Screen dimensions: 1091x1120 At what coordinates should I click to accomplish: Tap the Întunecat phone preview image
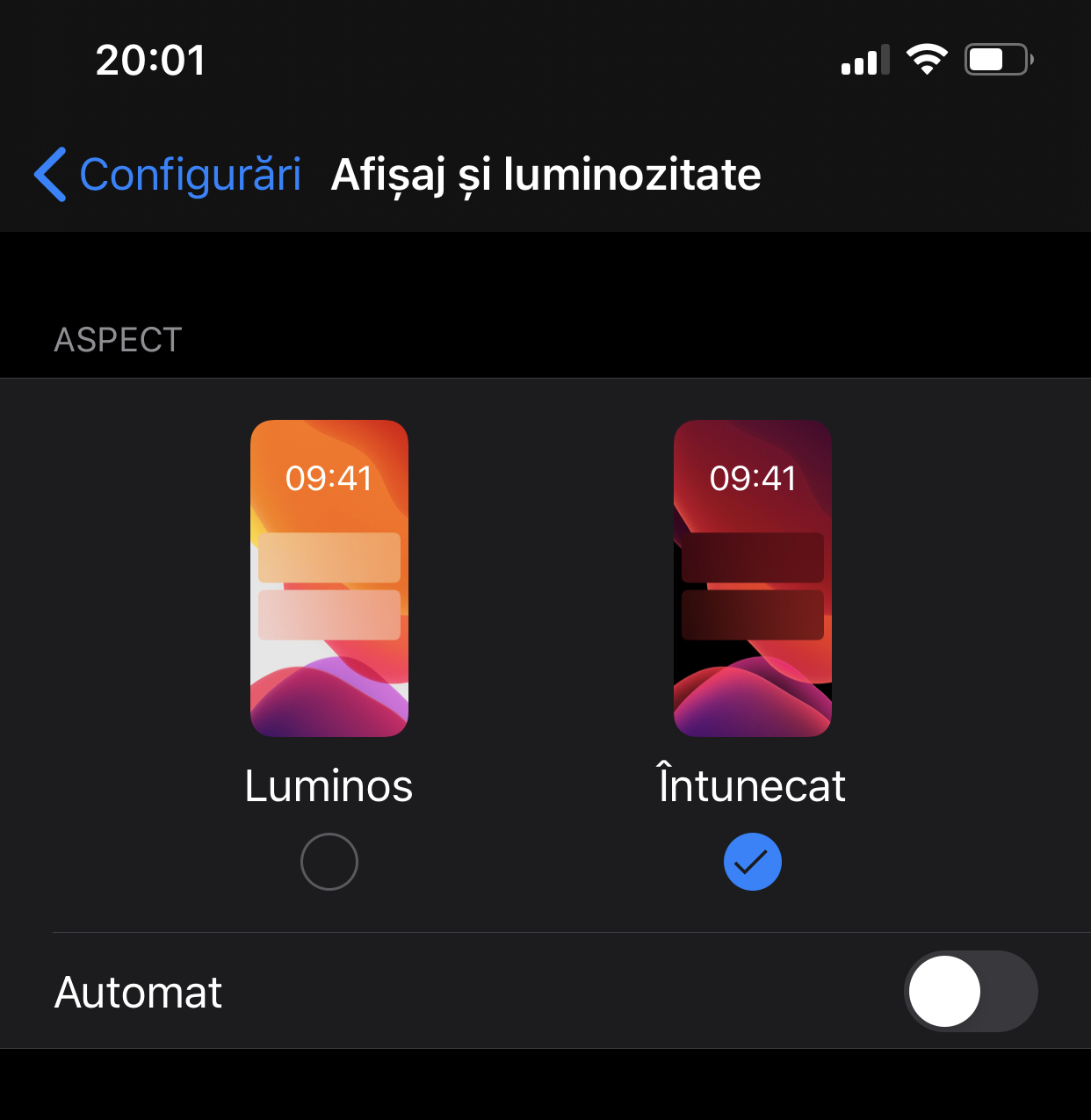[x=752, y=578]
